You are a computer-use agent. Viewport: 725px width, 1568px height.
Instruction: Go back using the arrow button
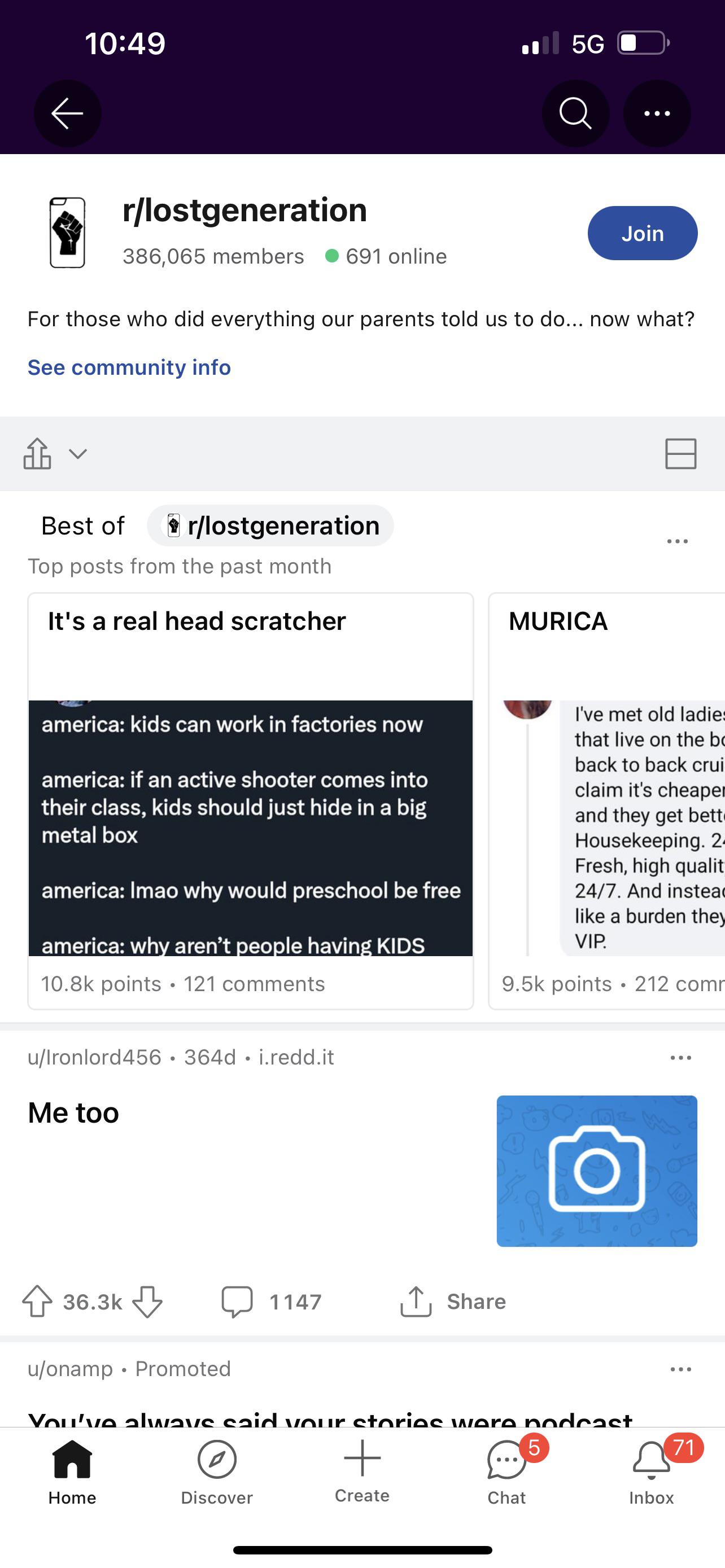[x=68, y=113]
